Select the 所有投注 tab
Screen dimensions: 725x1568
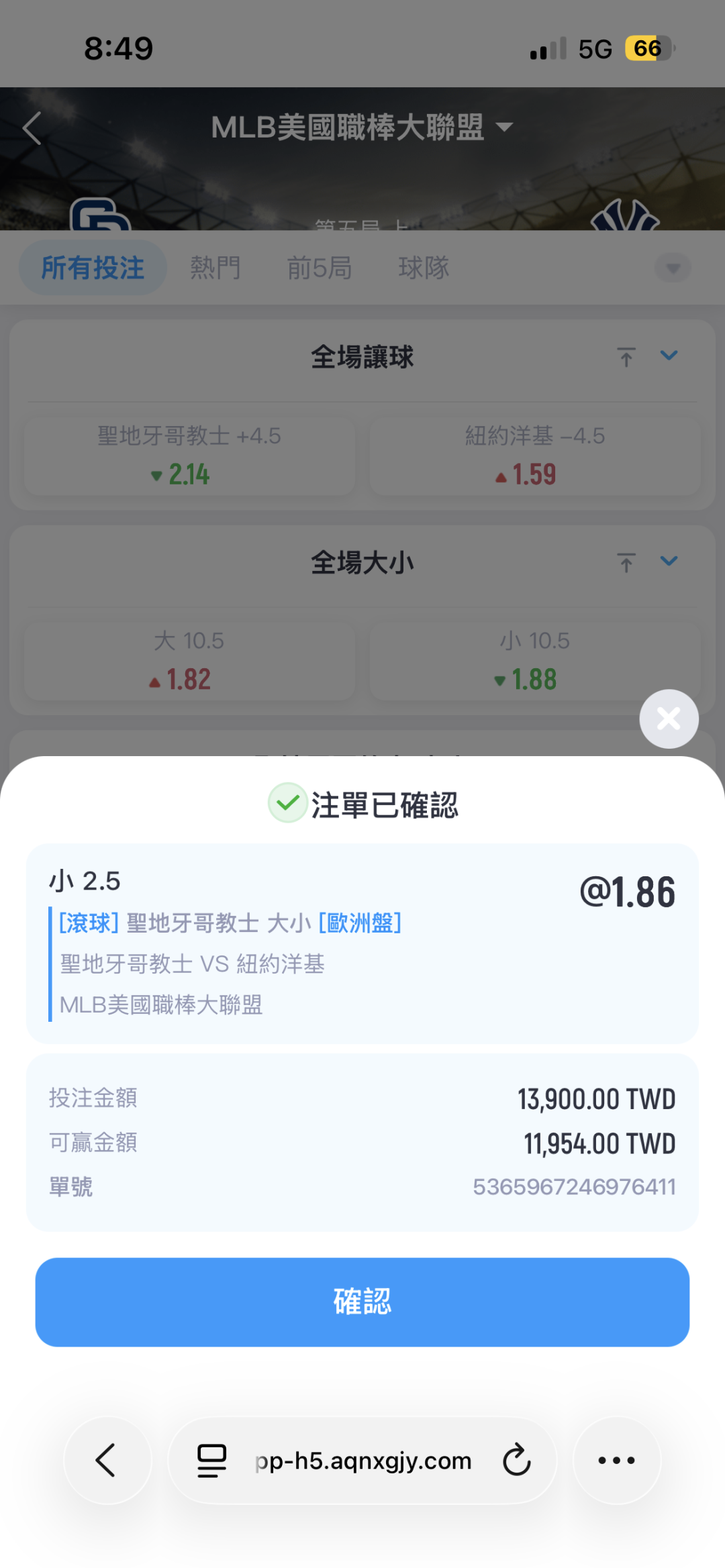(x=93, y=268)
